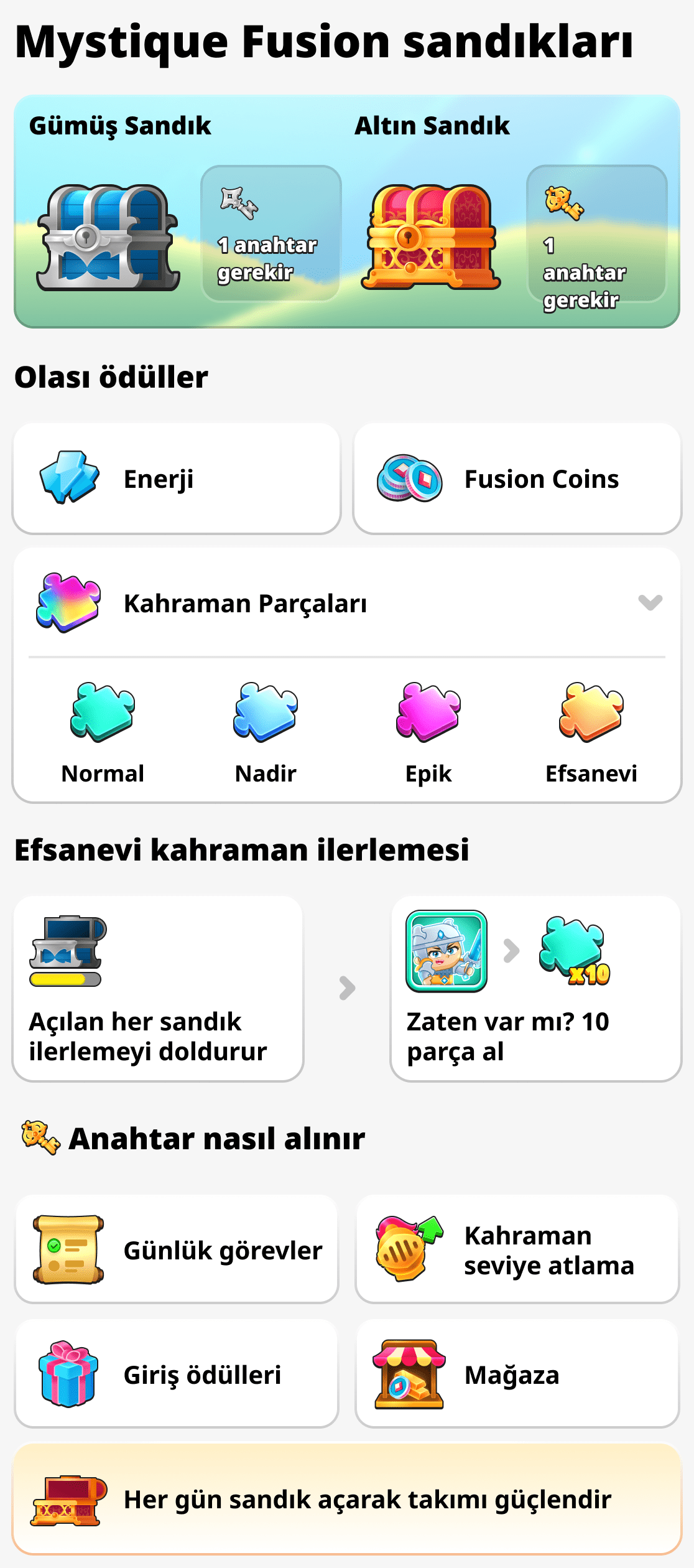694x1568 pixels.
Task: Collapse the Kahraman Parçaları section chevron
Action: [x=650, y=602]
